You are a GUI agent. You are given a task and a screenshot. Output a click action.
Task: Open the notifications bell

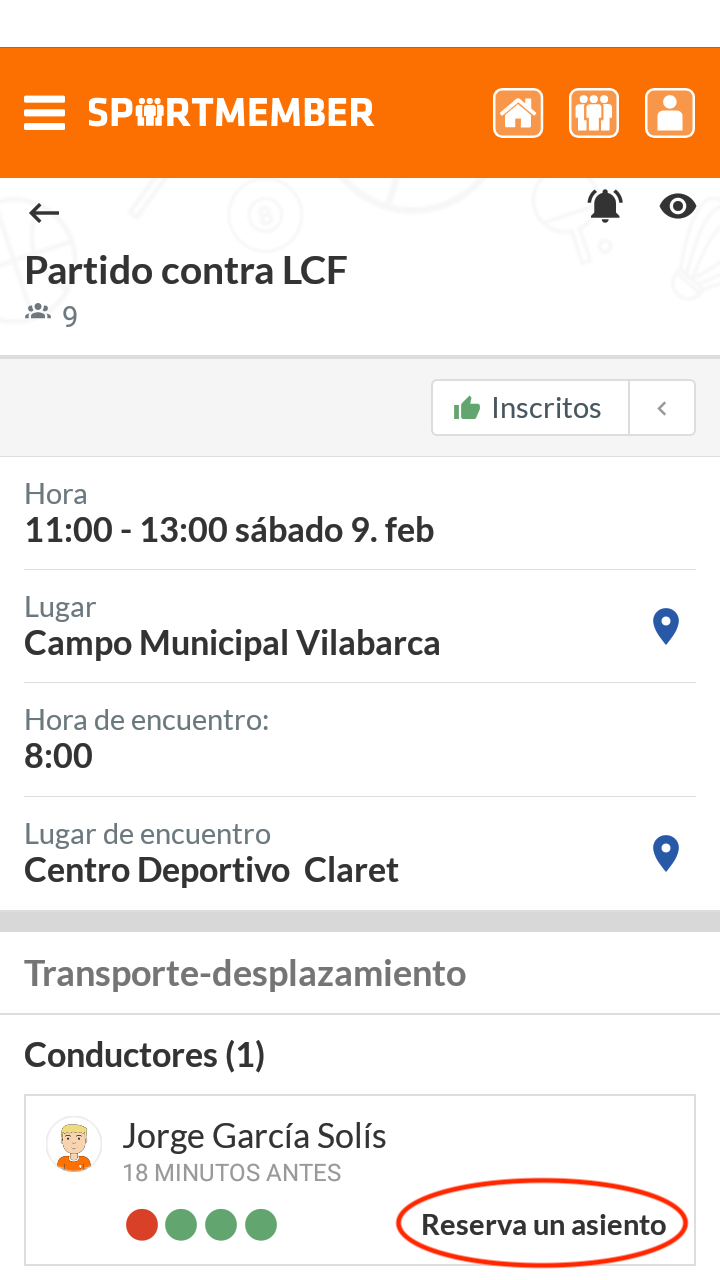(x=604, y=206)
